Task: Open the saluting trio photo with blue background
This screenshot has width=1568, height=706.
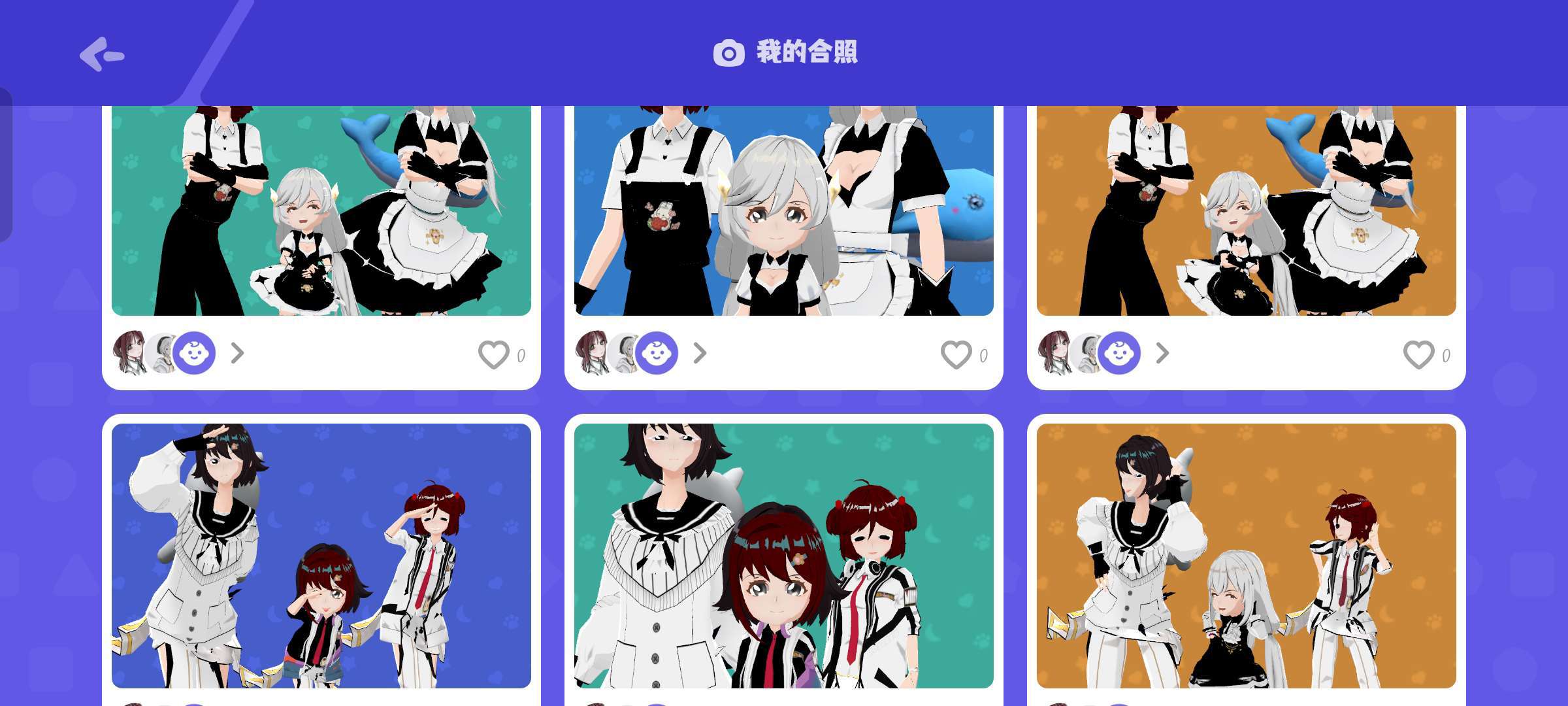Action: 321,556
